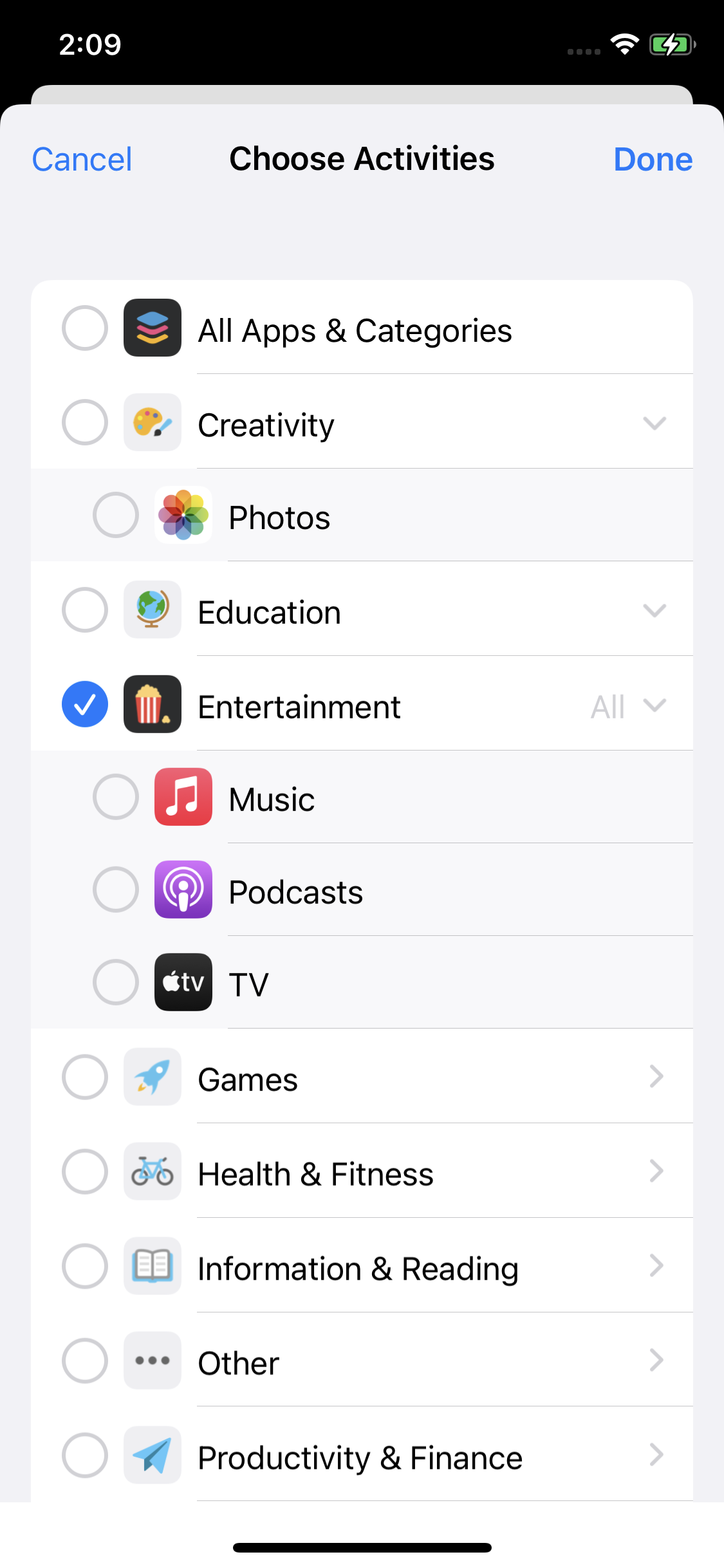Select the Music app

click(x=116, y=798)
